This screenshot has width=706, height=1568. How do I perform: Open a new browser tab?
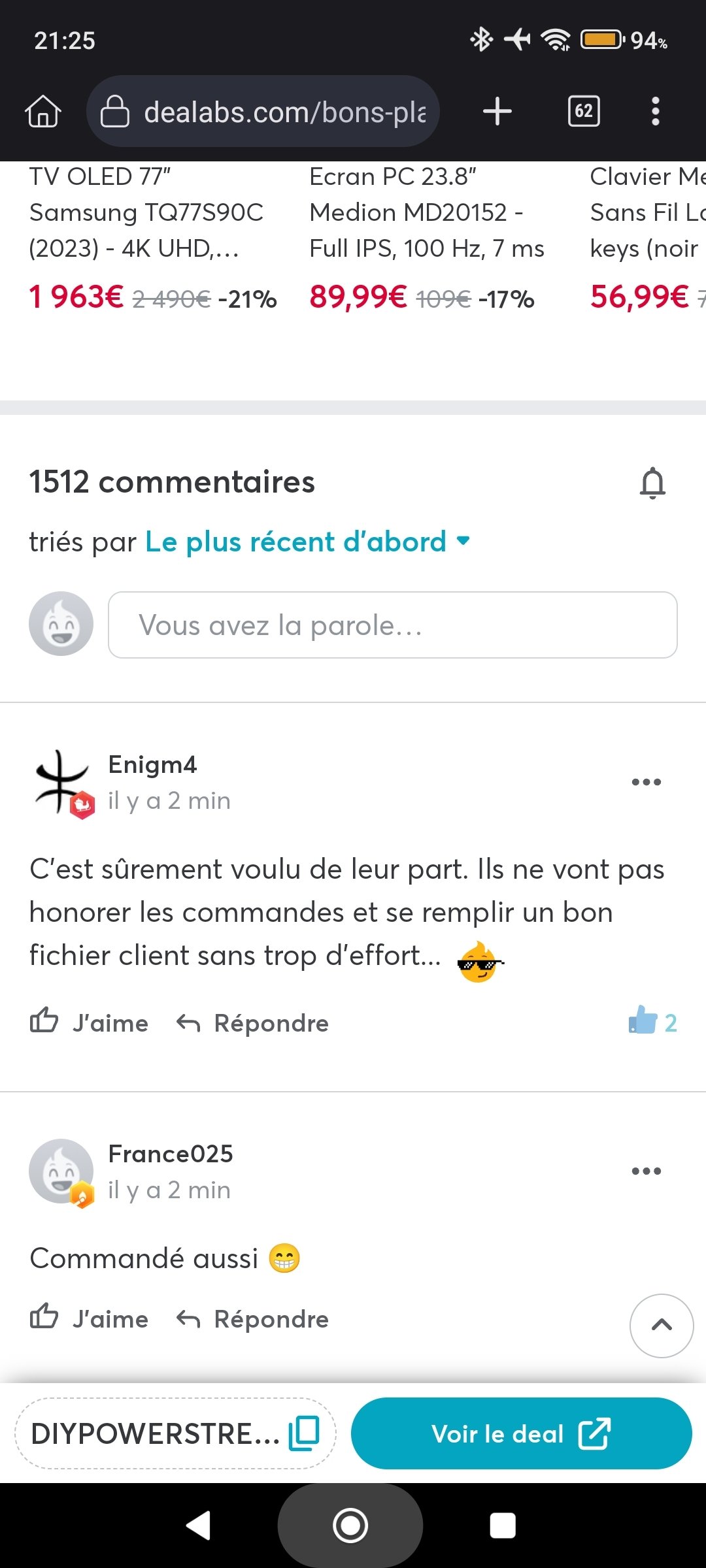tap(497, 112)
